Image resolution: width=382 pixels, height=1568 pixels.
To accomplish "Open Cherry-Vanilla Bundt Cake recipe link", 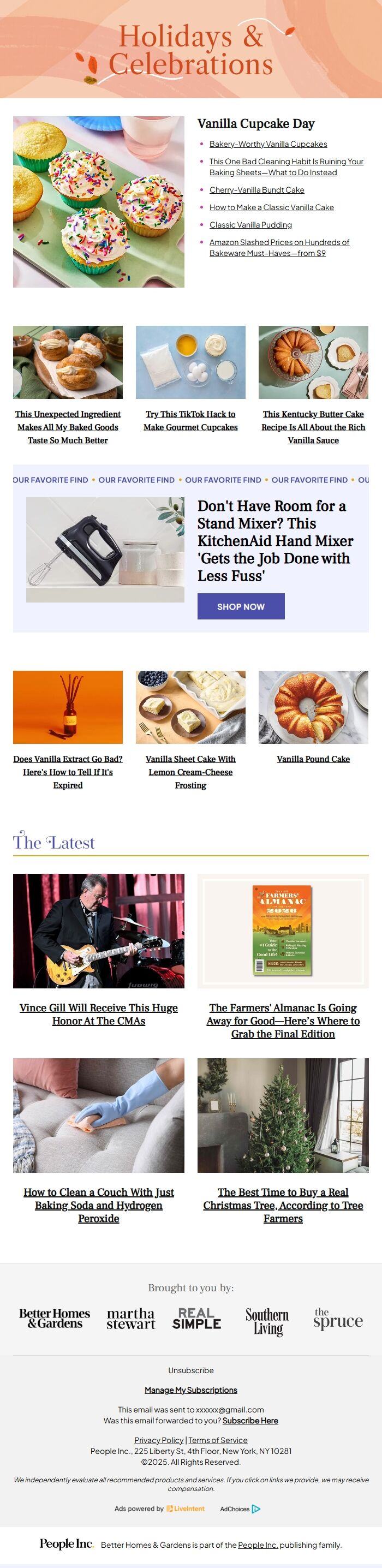I will (x=256, y=190).
